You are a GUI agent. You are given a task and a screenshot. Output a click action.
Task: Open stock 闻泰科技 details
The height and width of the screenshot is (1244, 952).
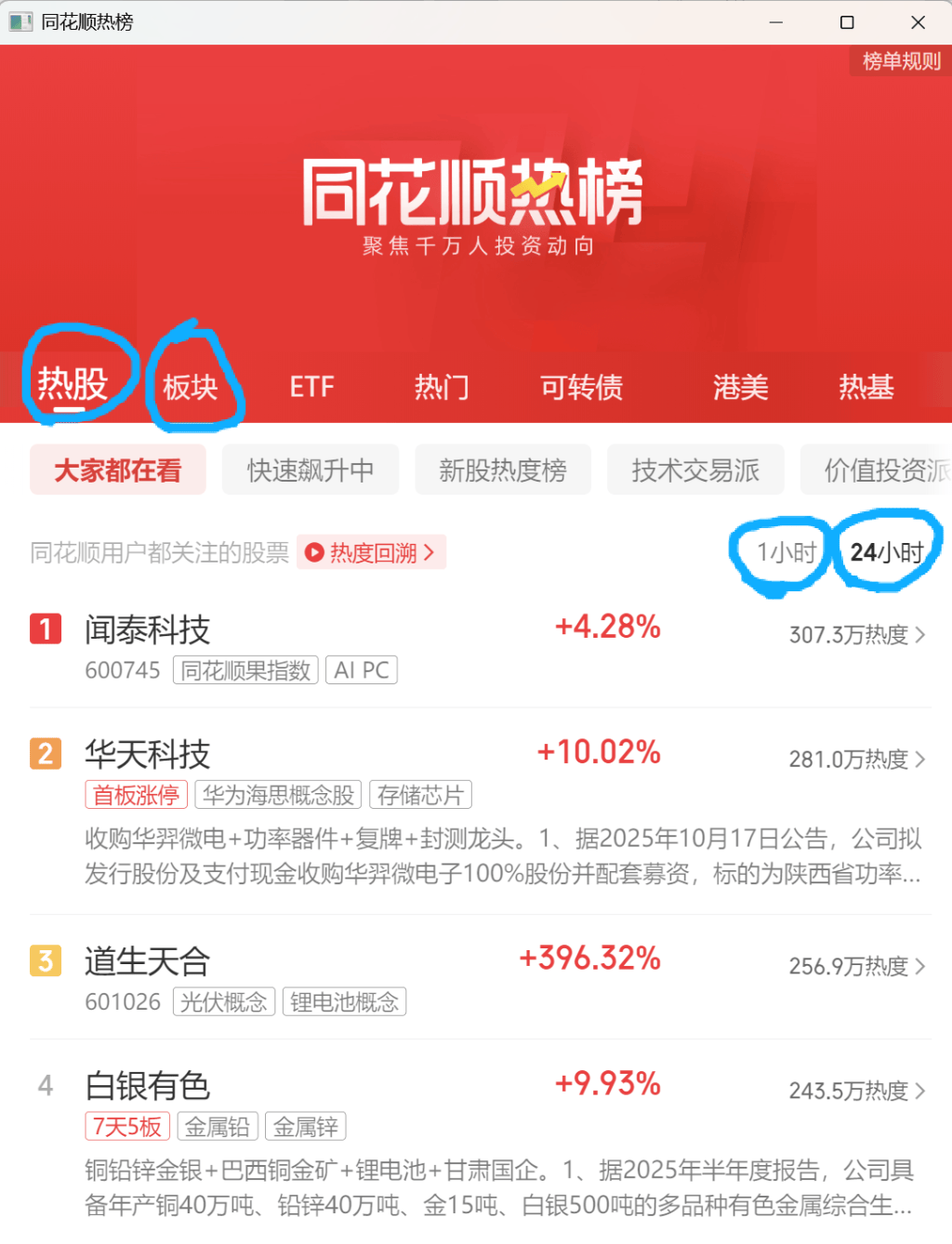click(147, 630)
